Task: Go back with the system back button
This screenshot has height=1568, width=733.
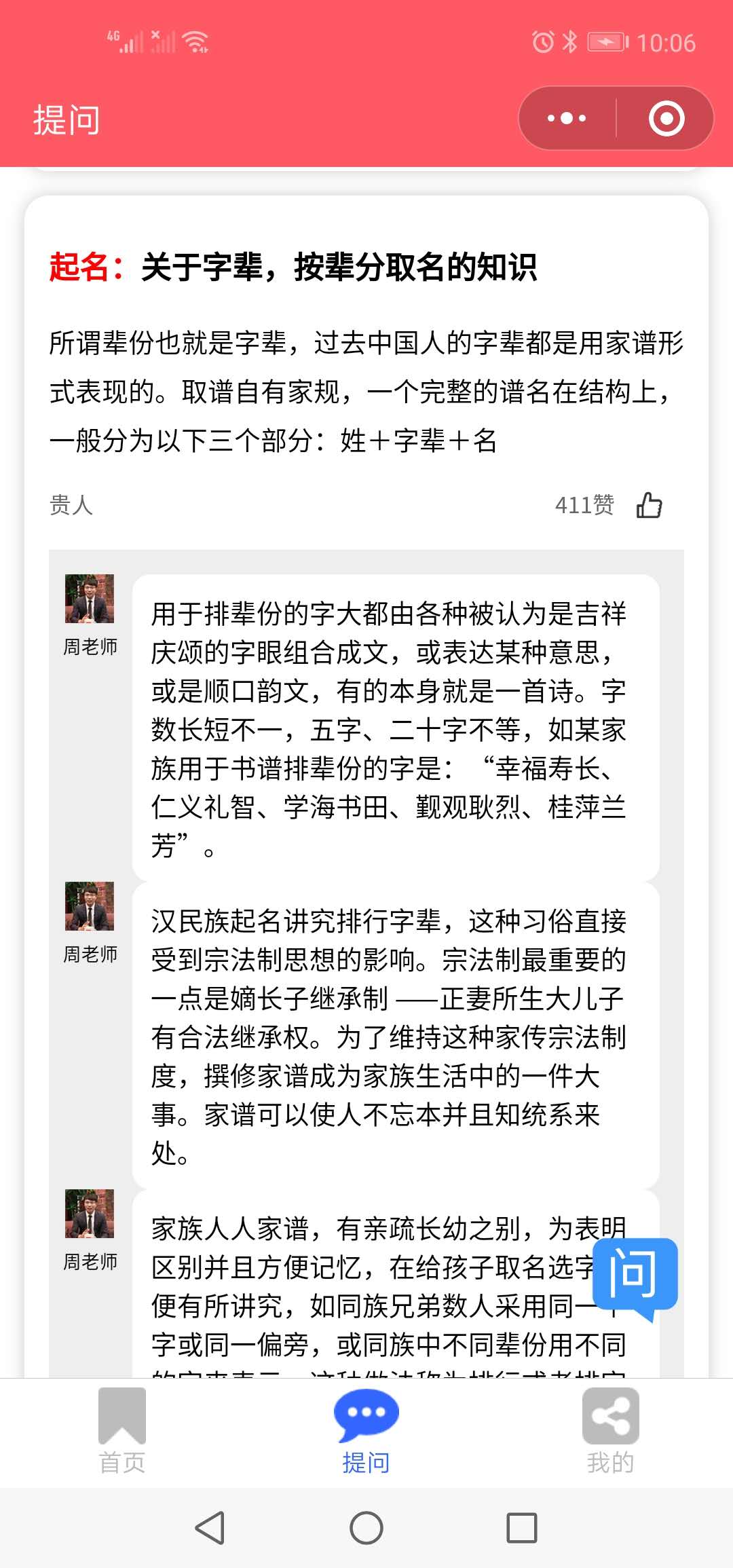Action: (210, 1528)
